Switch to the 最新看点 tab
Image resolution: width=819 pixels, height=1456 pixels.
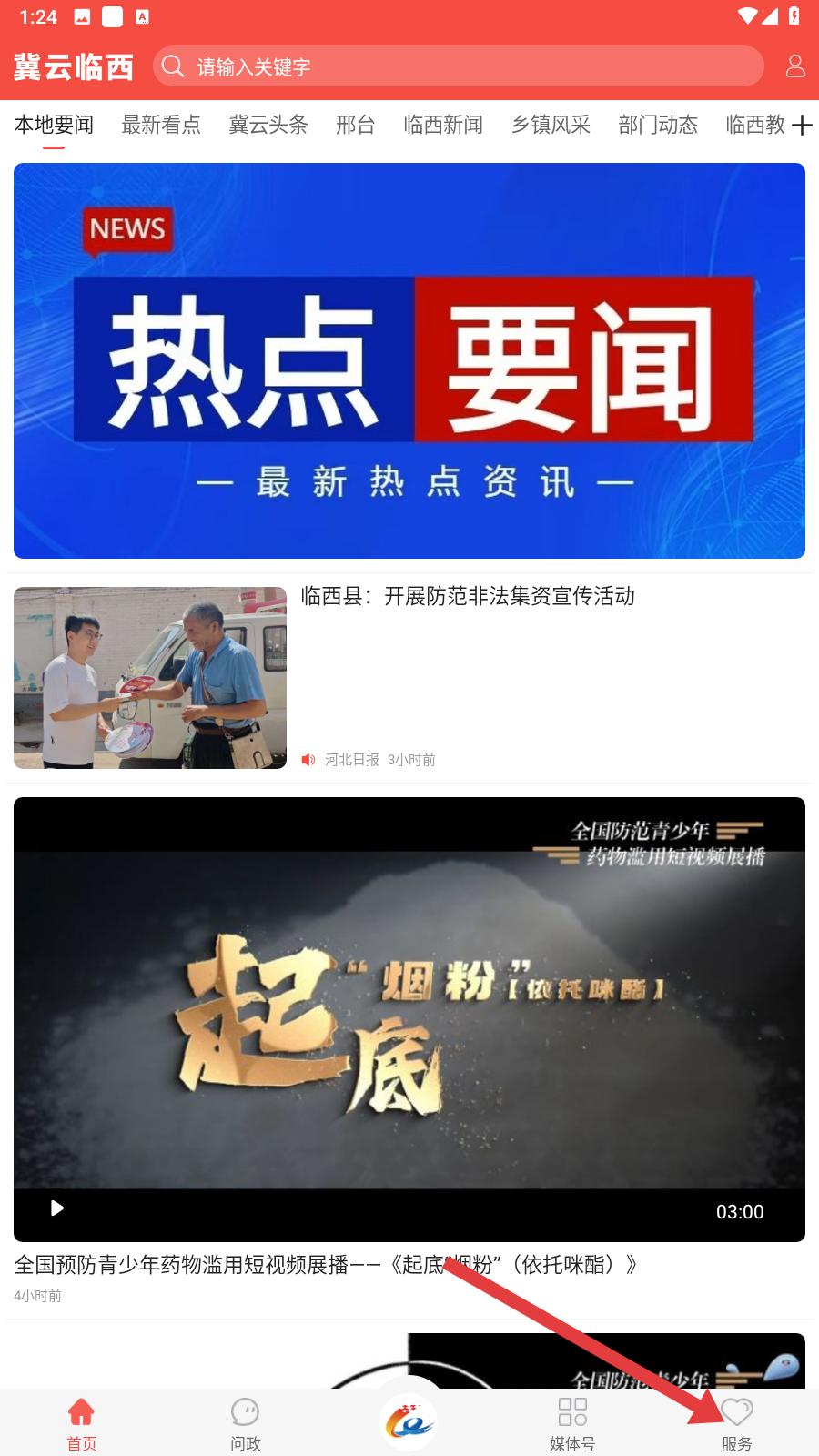pyautogui.click(x=161, y=125)
